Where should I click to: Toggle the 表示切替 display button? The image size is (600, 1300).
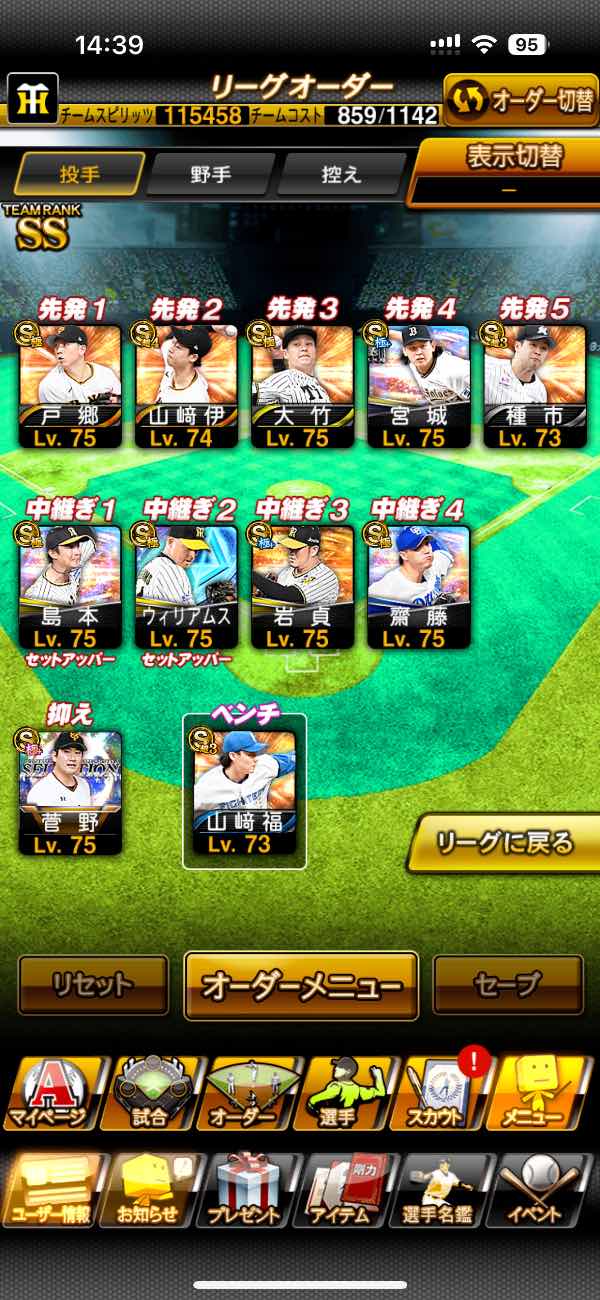click(509, 170)
